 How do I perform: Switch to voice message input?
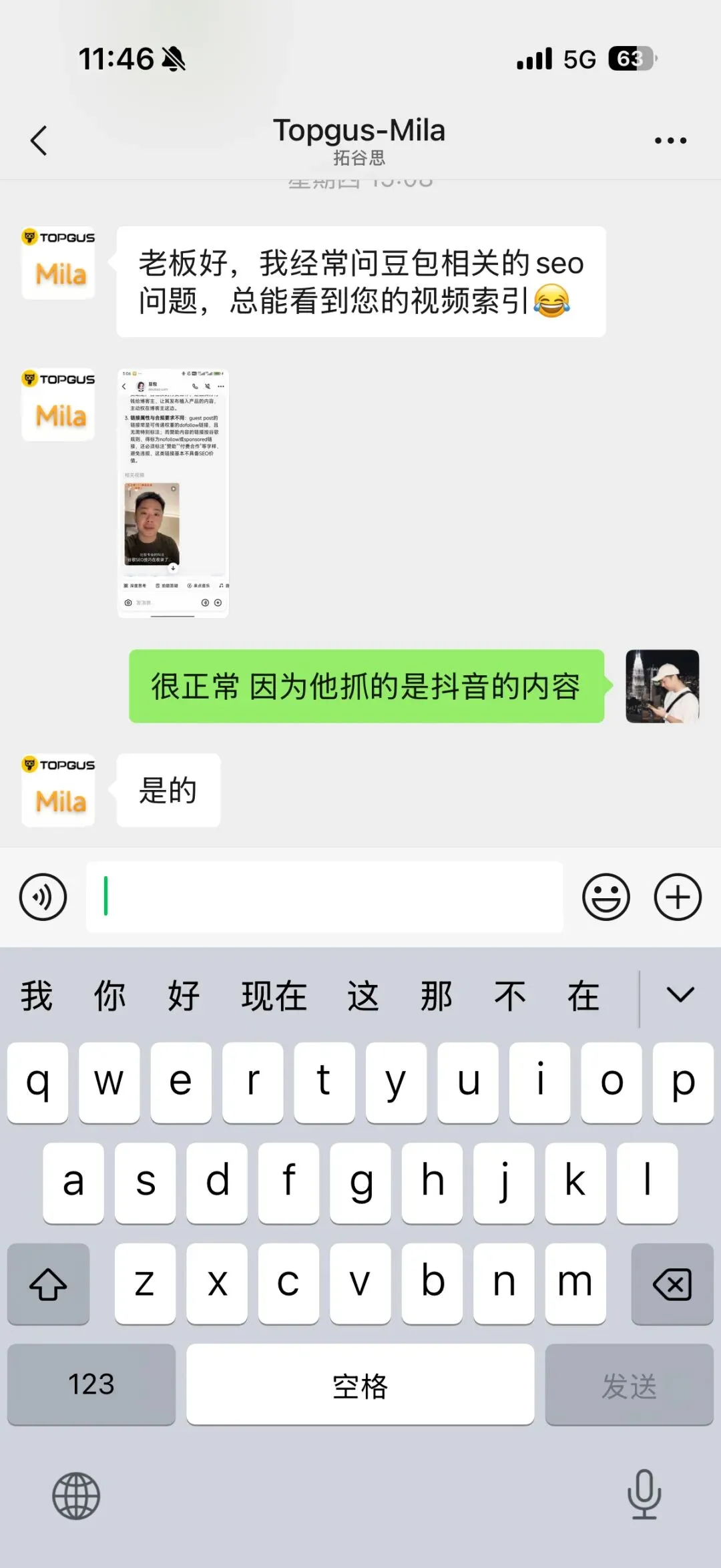[43, 897]
